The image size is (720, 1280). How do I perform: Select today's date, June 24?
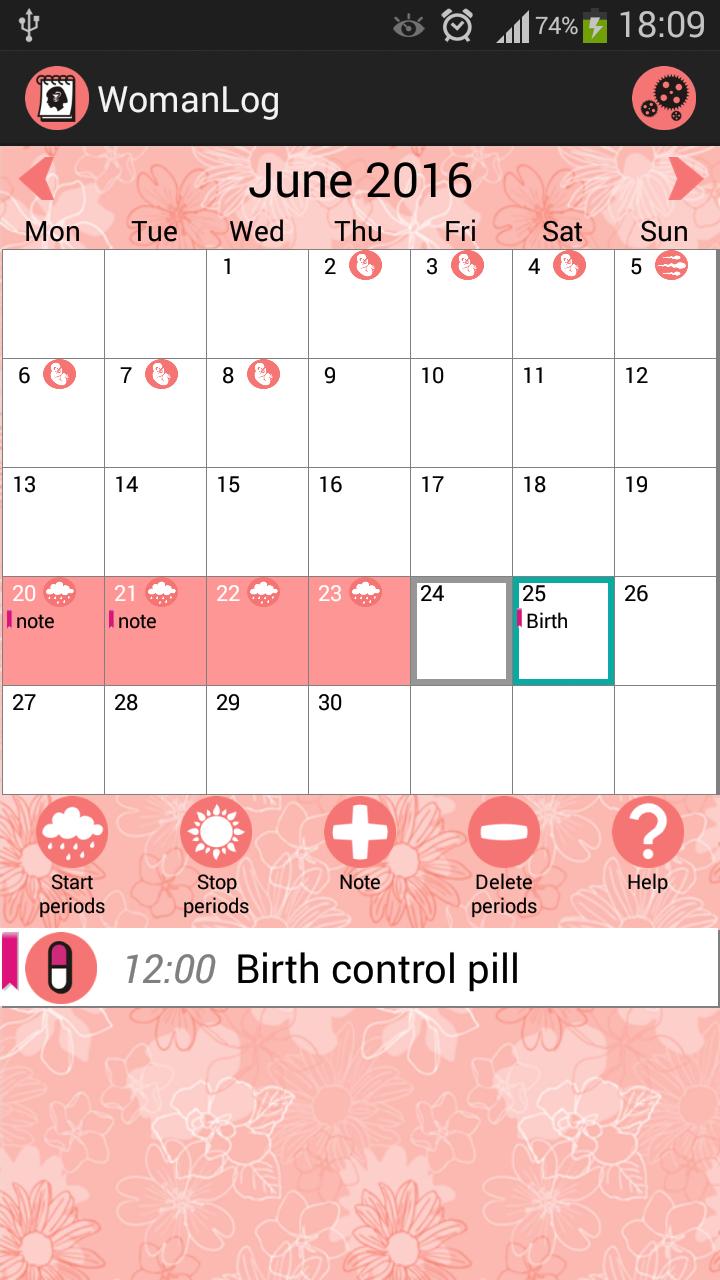pyautogui.click(x=460, y=630)
